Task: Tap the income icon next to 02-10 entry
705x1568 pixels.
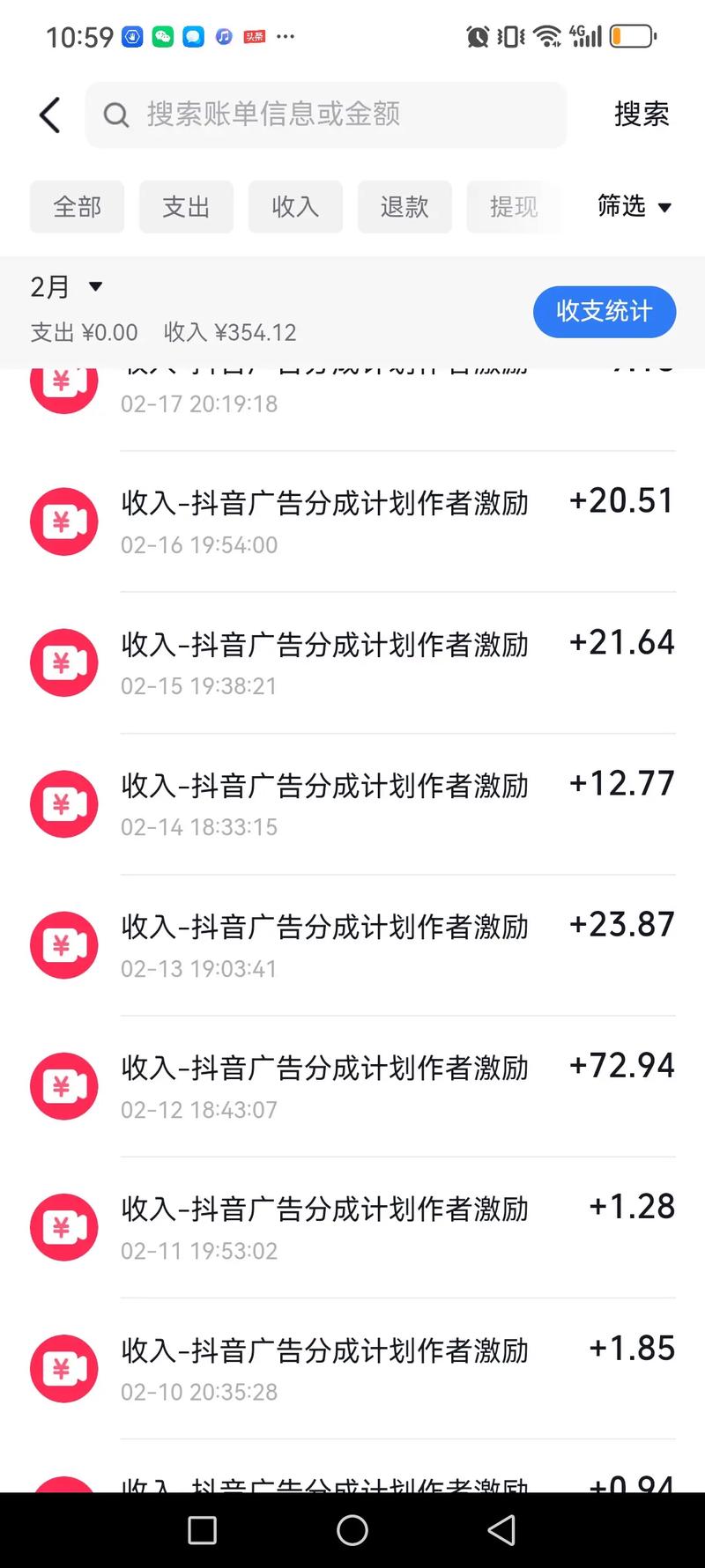Action: 63,1368
